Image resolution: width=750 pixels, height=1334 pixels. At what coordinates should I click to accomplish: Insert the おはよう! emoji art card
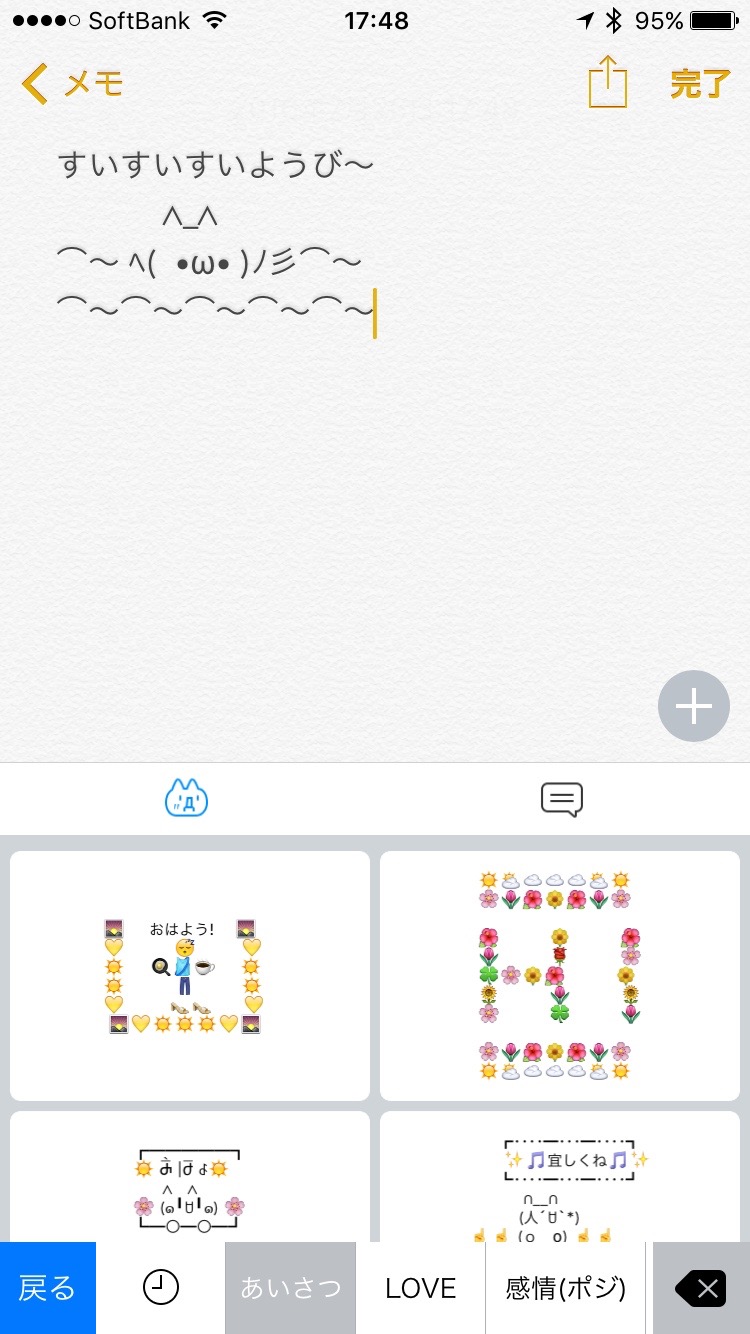[x=190, y=975]
